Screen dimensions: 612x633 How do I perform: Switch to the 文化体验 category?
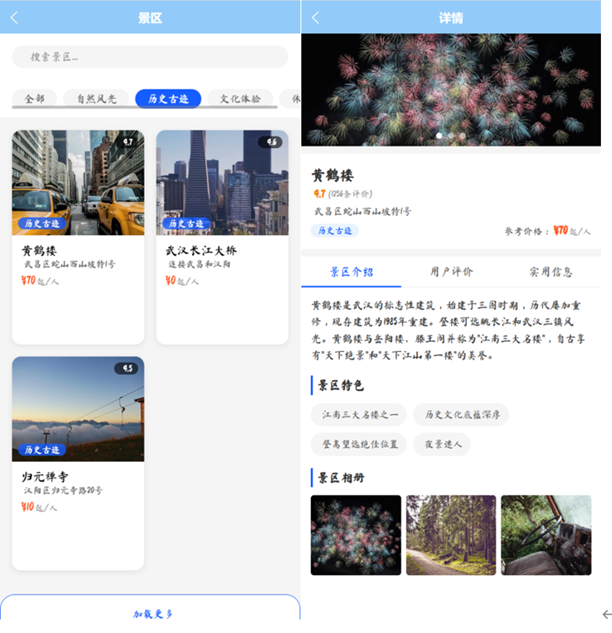point(240,99)
